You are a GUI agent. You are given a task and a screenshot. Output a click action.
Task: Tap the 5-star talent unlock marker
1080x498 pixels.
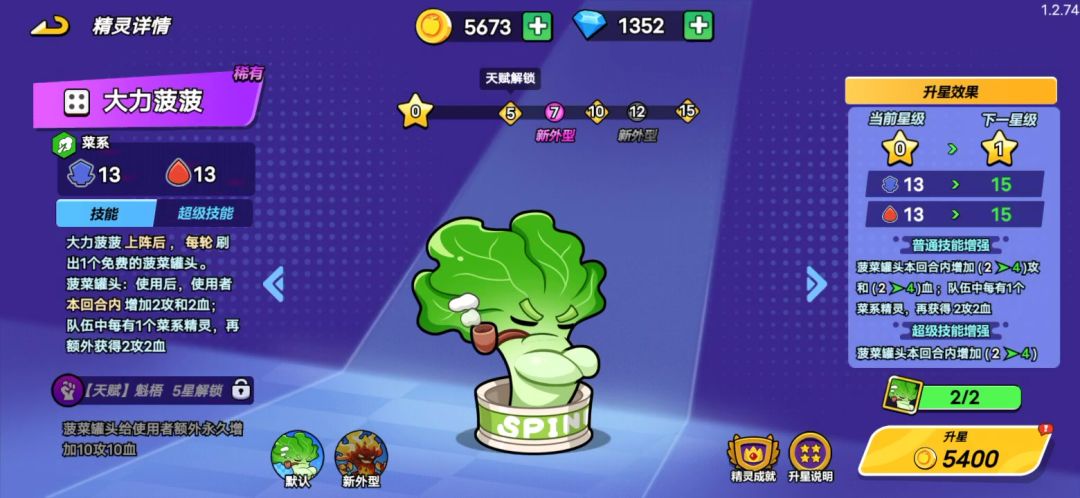click(511, 112)
